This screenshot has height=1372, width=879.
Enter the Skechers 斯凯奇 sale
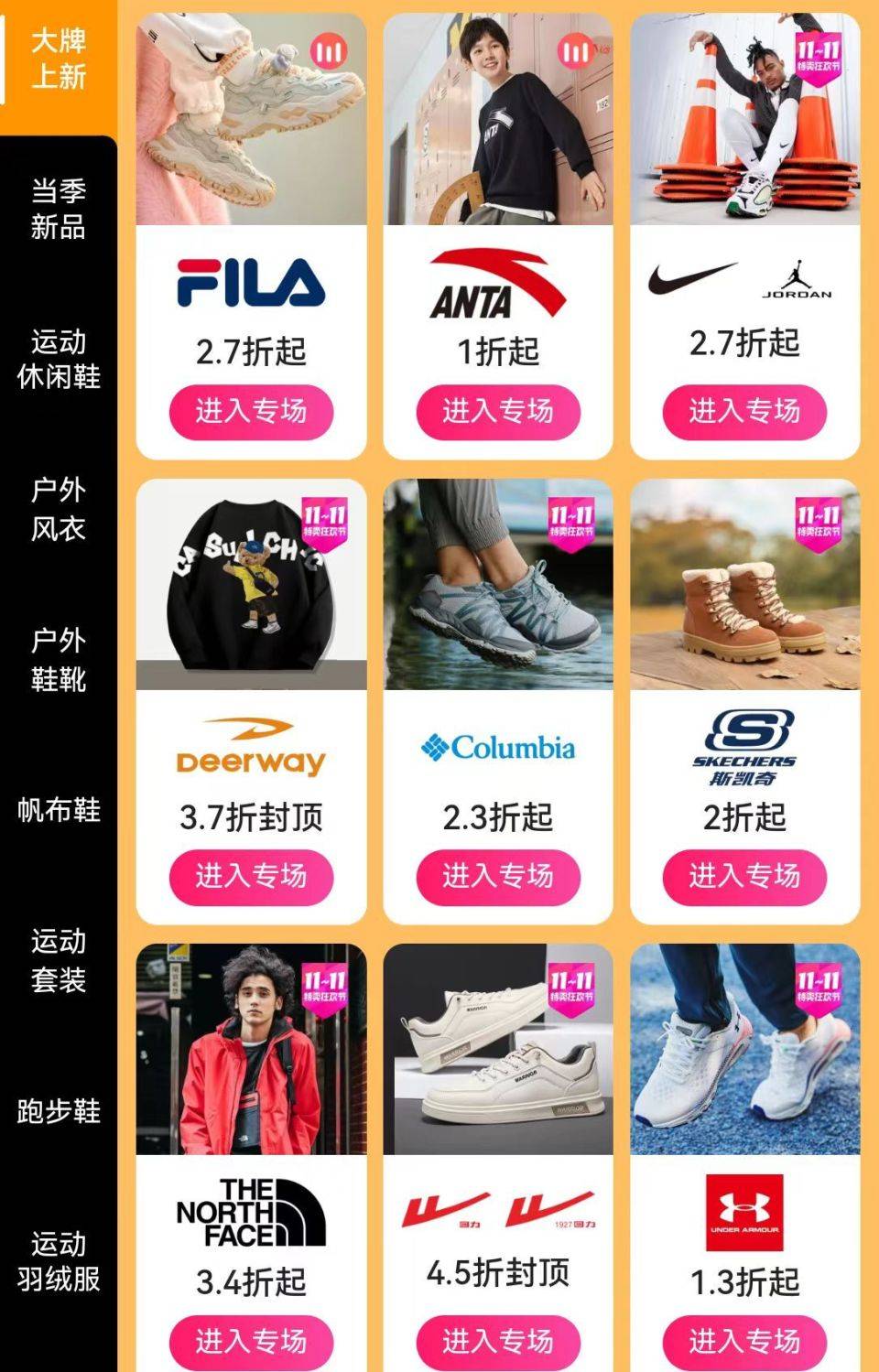(x=744, y=877)
